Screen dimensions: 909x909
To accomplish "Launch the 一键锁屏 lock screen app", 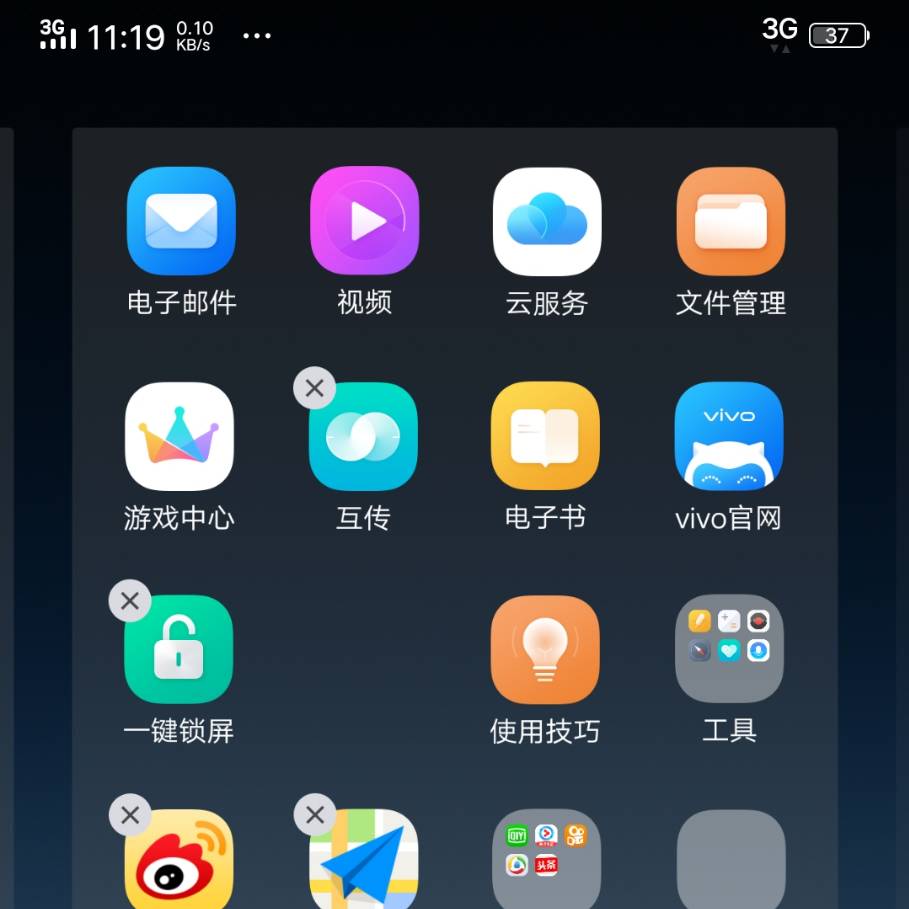I will (179, 650).
